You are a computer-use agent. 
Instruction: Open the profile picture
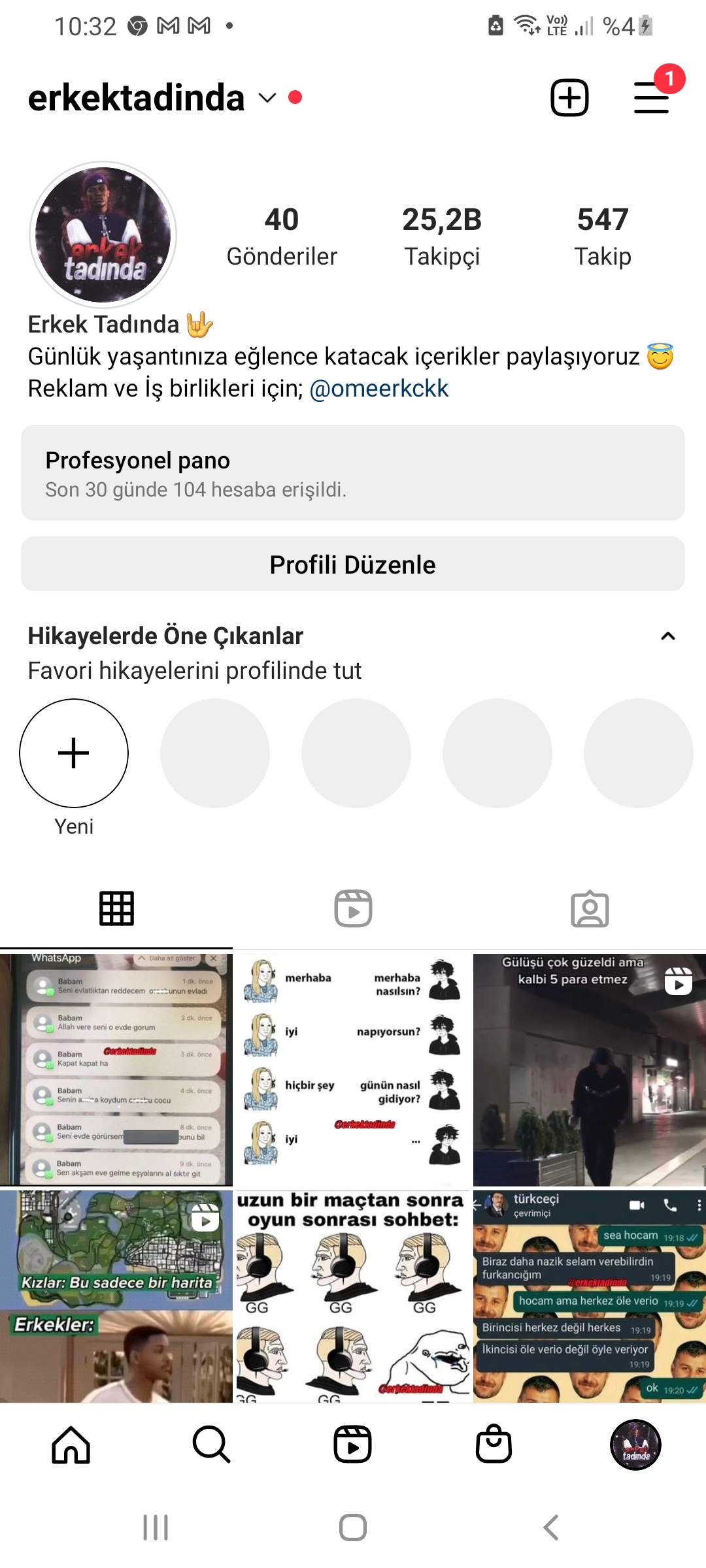(103, 235)
